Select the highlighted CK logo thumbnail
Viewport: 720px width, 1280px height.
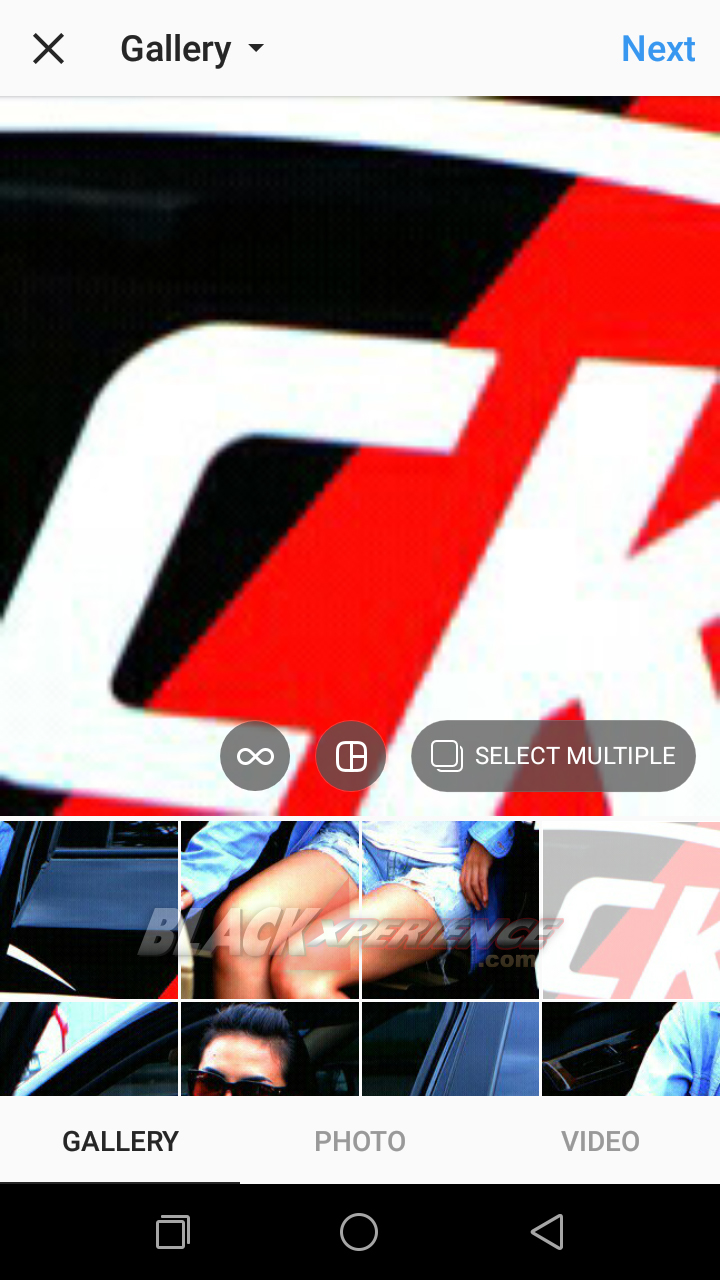630,910
